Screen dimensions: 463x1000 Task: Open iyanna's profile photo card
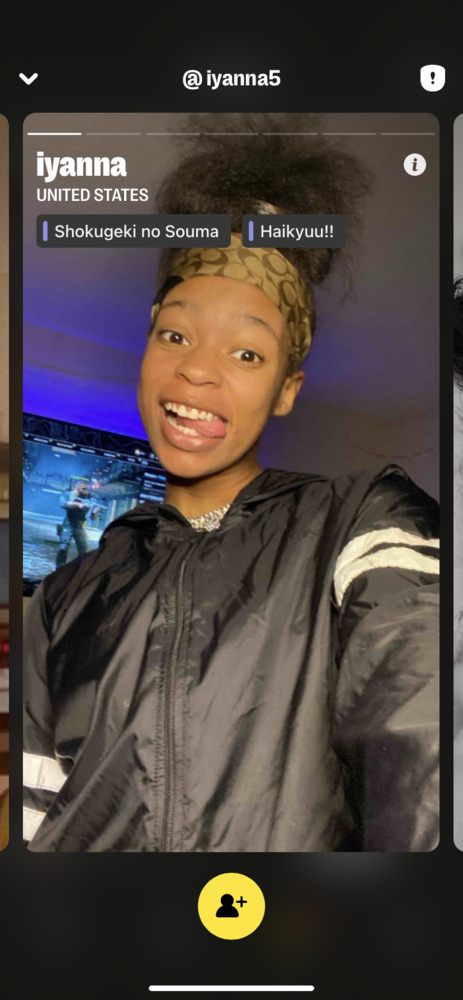coord(232,482)
